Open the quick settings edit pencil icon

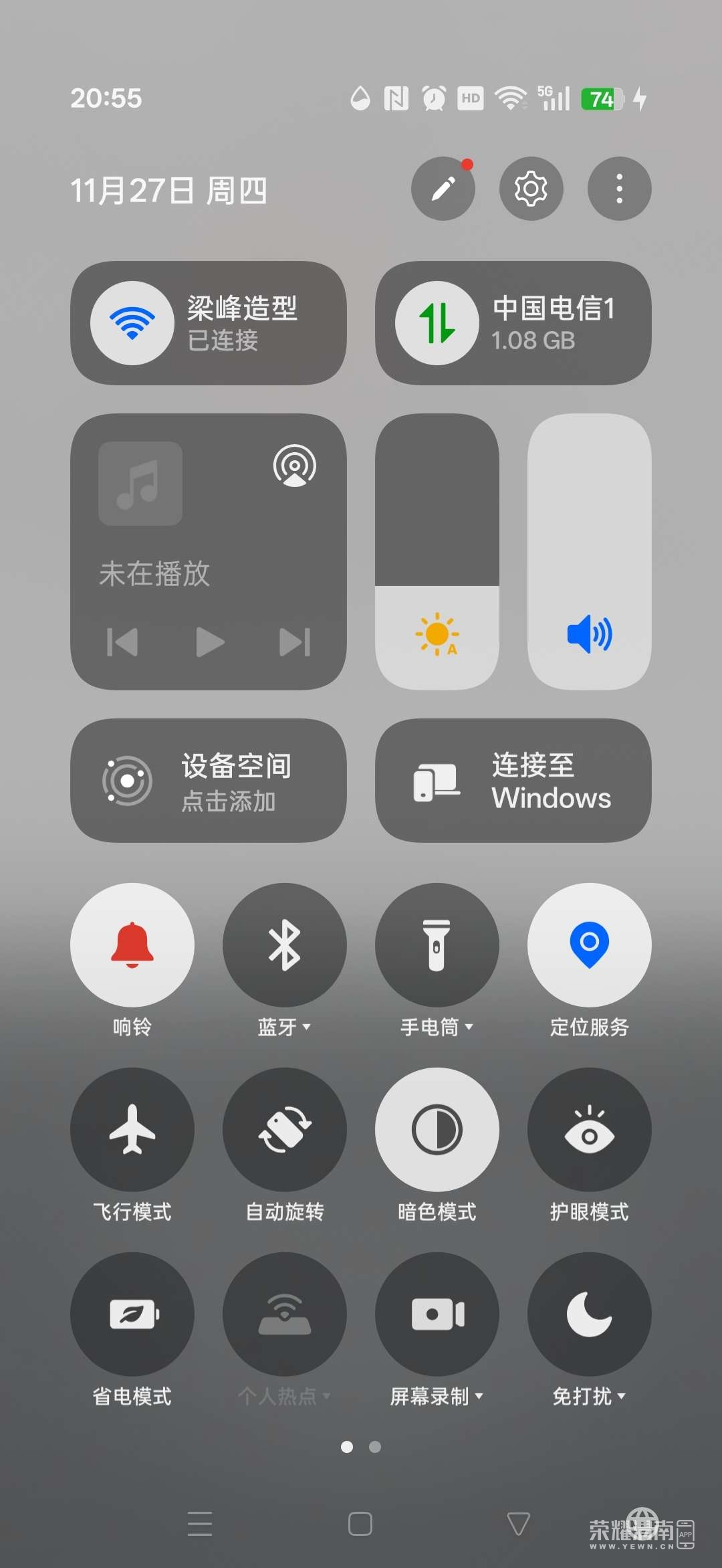pos(443,189)
